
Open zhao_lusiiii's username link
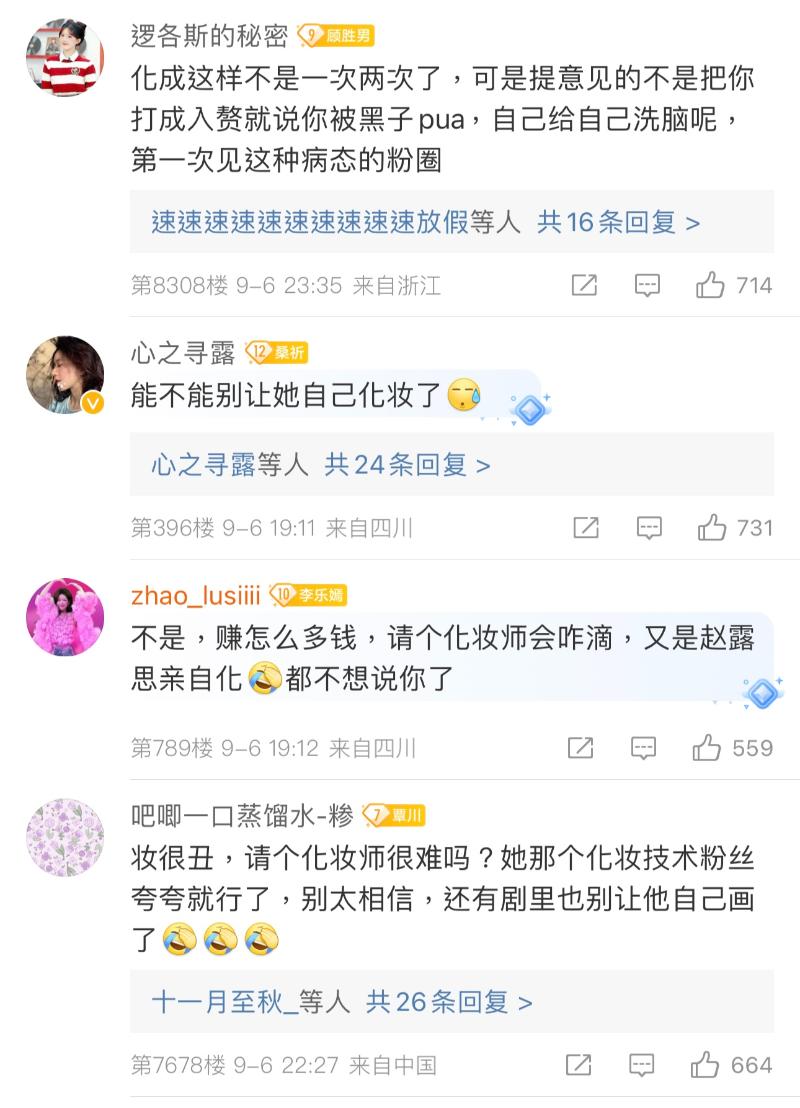[x=195, y=596]
